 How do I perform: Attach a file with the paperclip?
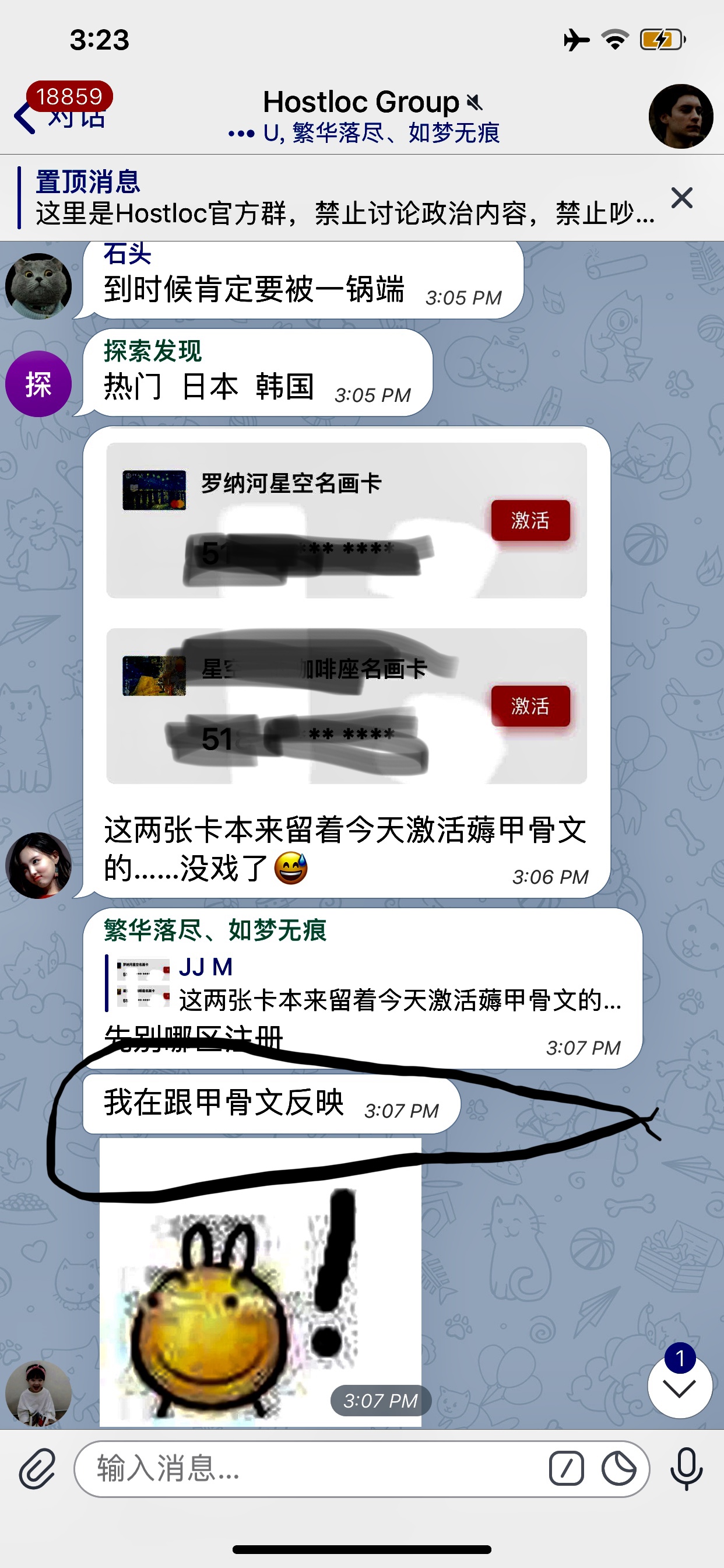click(38, 1469)
